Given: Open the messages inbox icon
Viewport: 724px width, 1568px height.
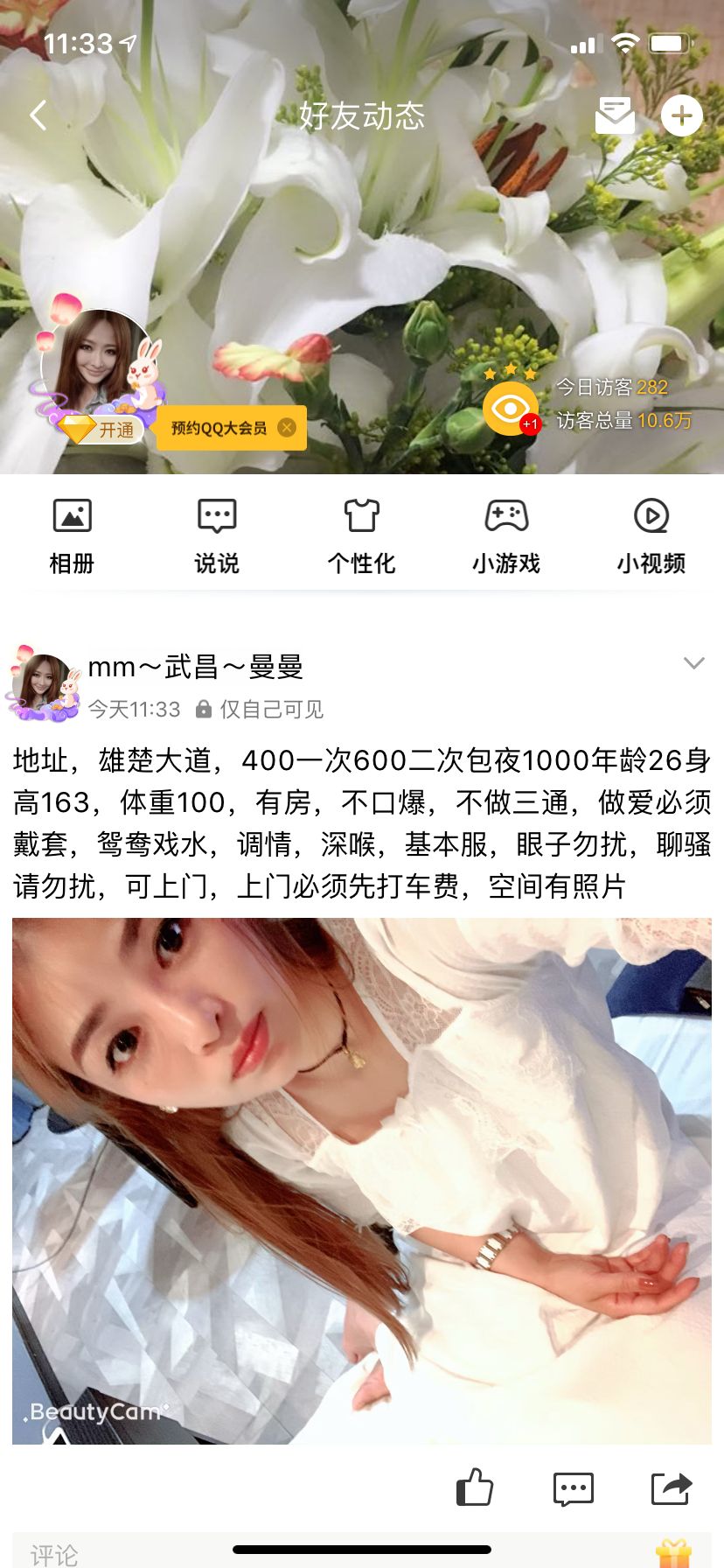Looking at the screenshot, I should pos(615,115).
